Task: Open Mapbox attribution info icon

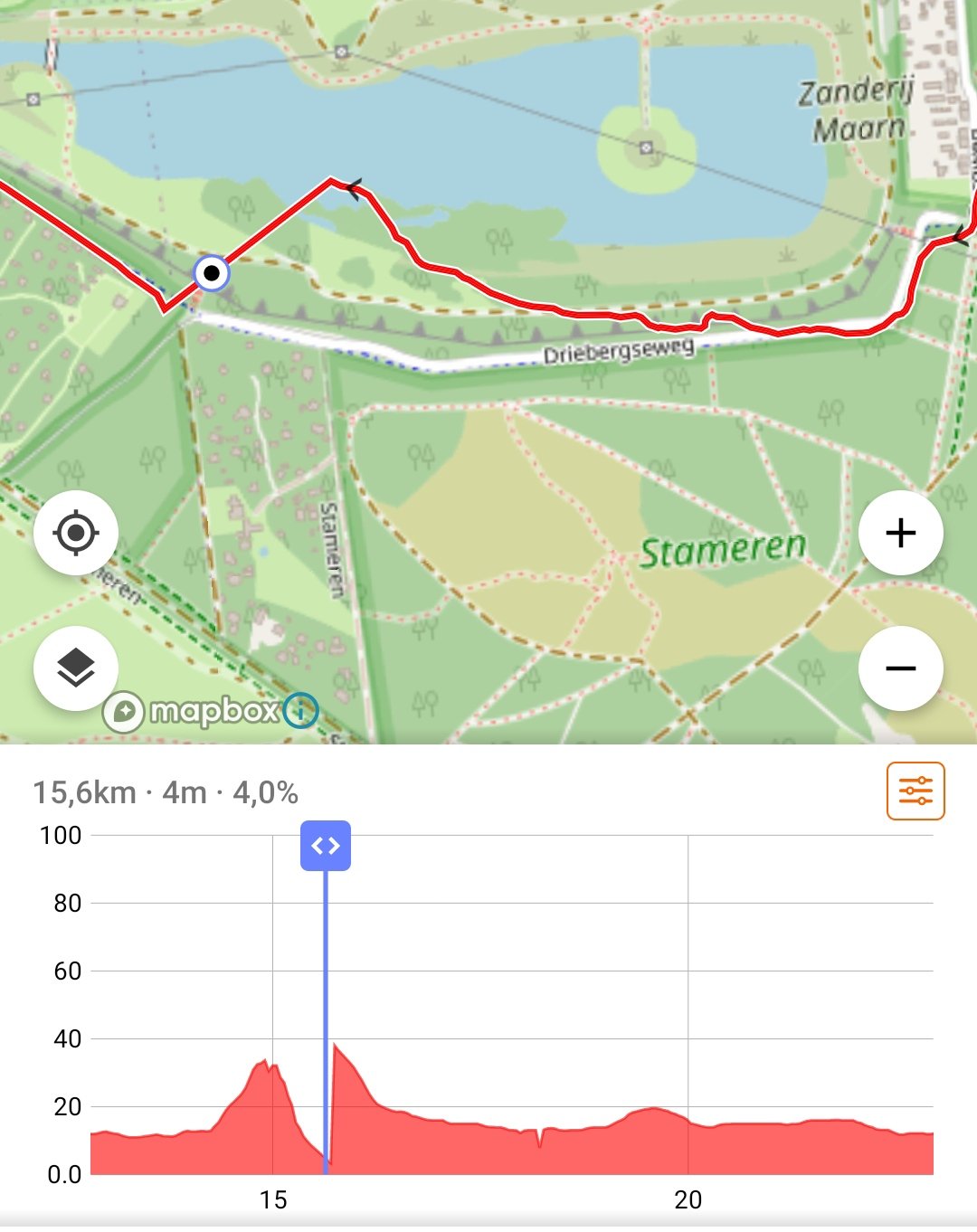Action: [300, 711]
